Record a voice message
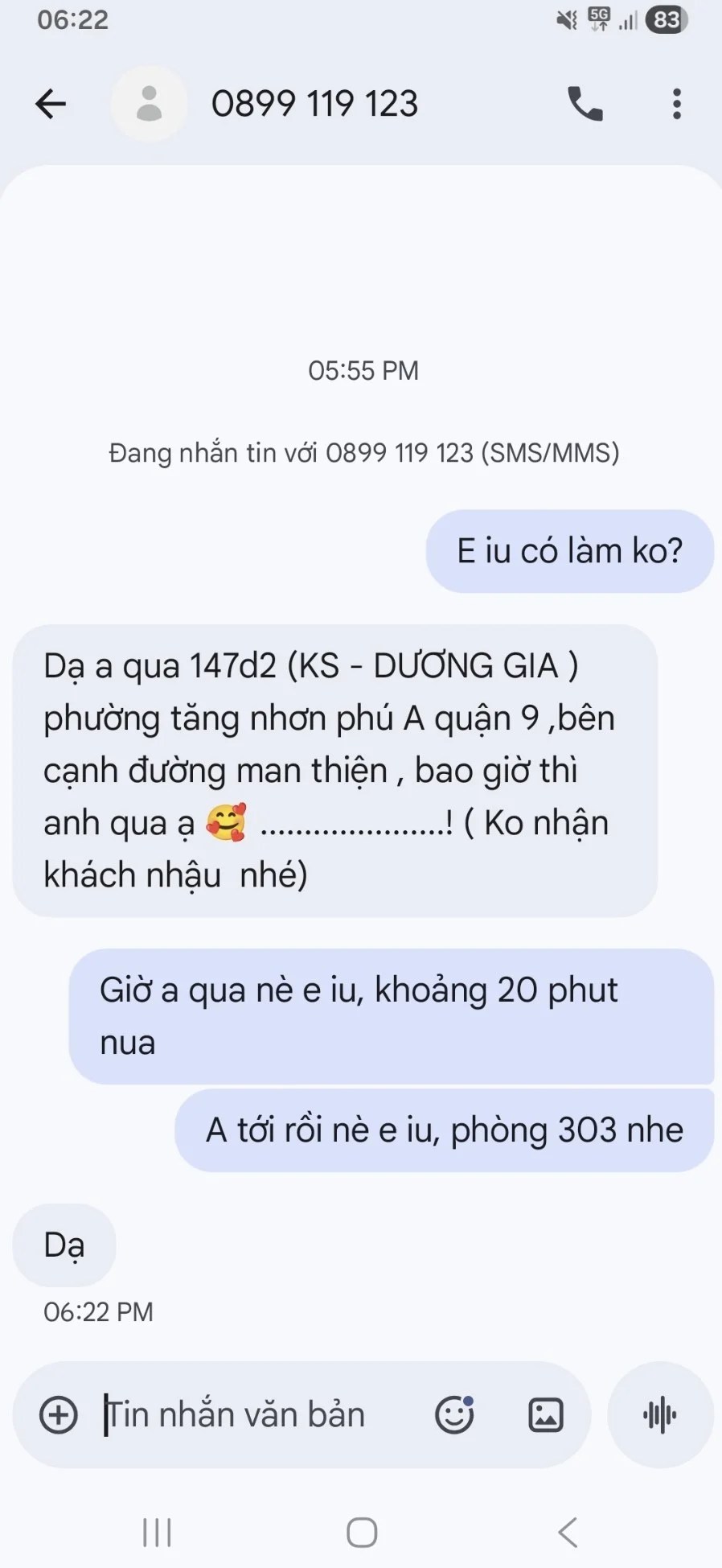 tap(660, 1414)
